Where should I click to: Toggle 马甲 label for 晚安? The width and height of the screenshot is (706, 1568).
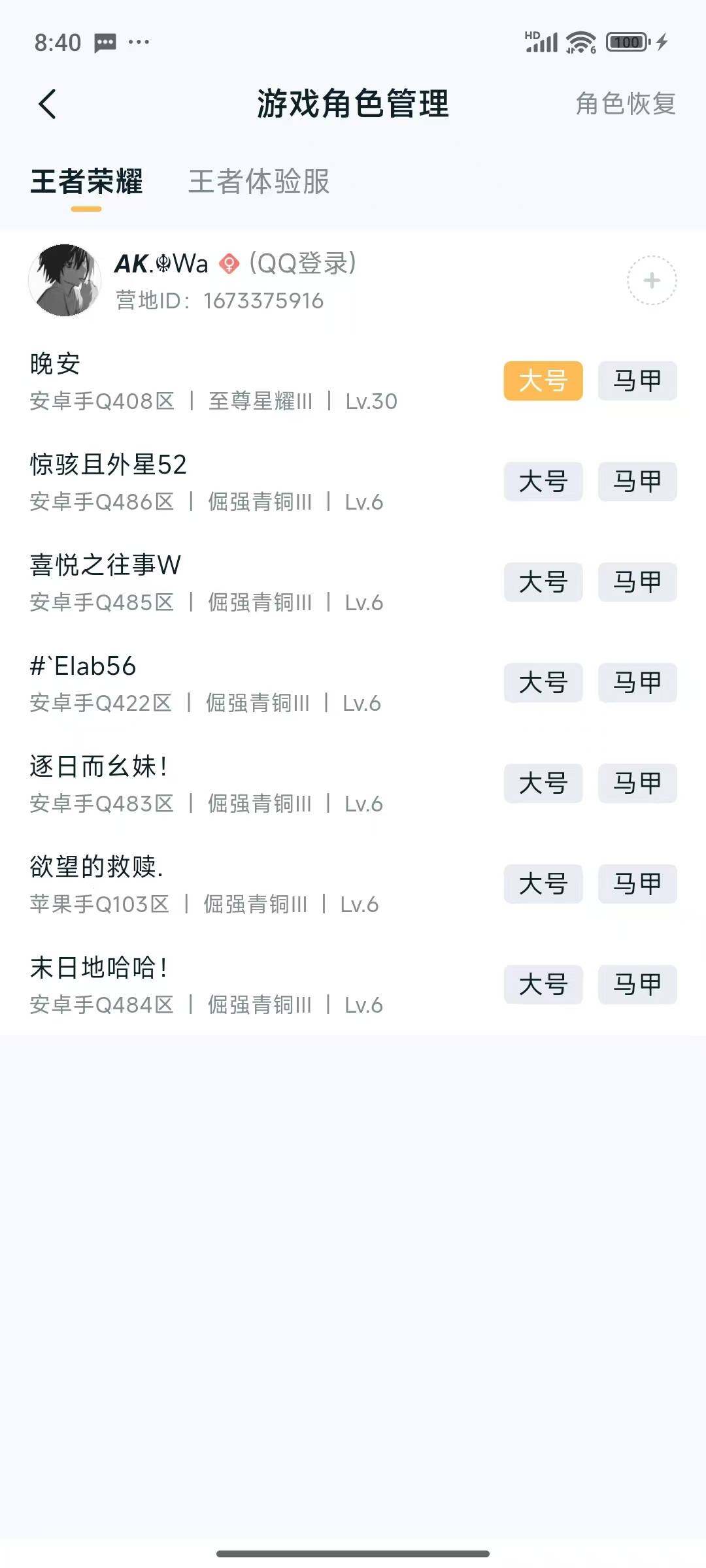[x=637, y=381]
